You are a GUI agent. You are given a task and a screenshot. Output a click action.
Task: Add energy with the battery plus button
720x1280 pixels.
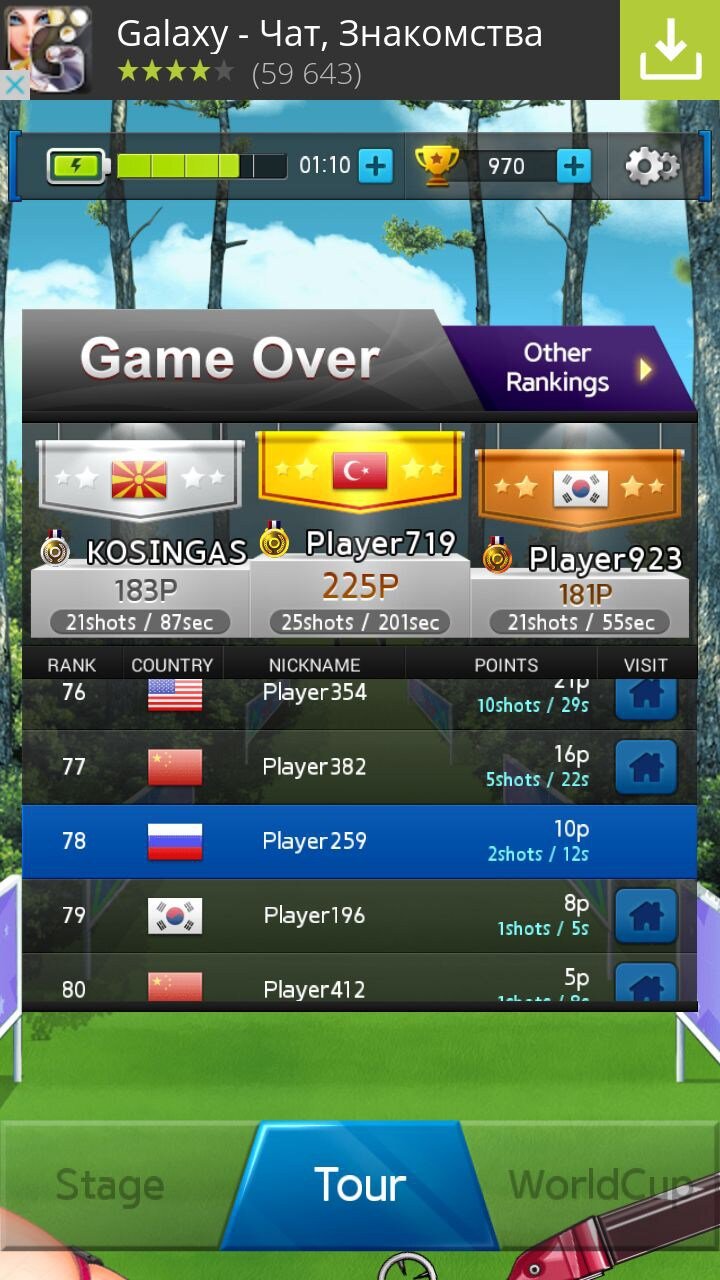pos(375,166)
